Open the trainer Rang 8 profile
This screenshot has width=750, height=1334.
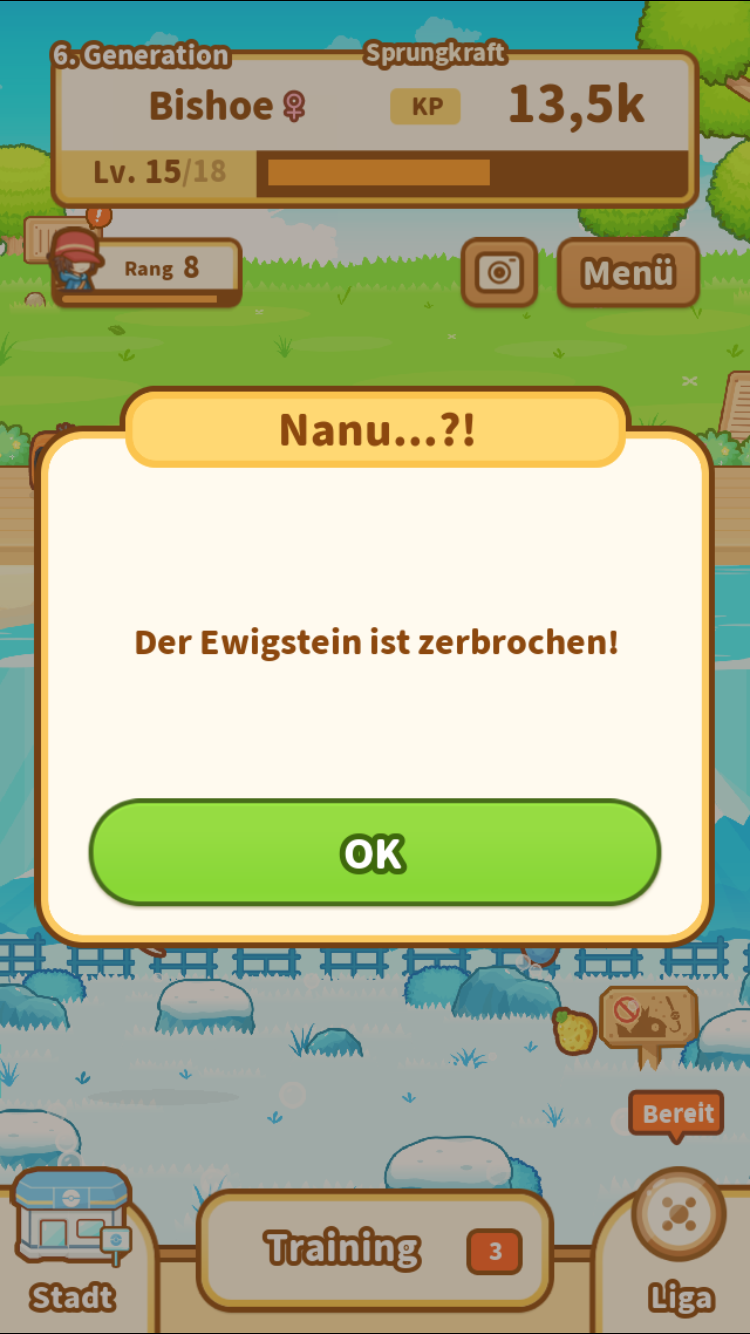coord(148,270)
